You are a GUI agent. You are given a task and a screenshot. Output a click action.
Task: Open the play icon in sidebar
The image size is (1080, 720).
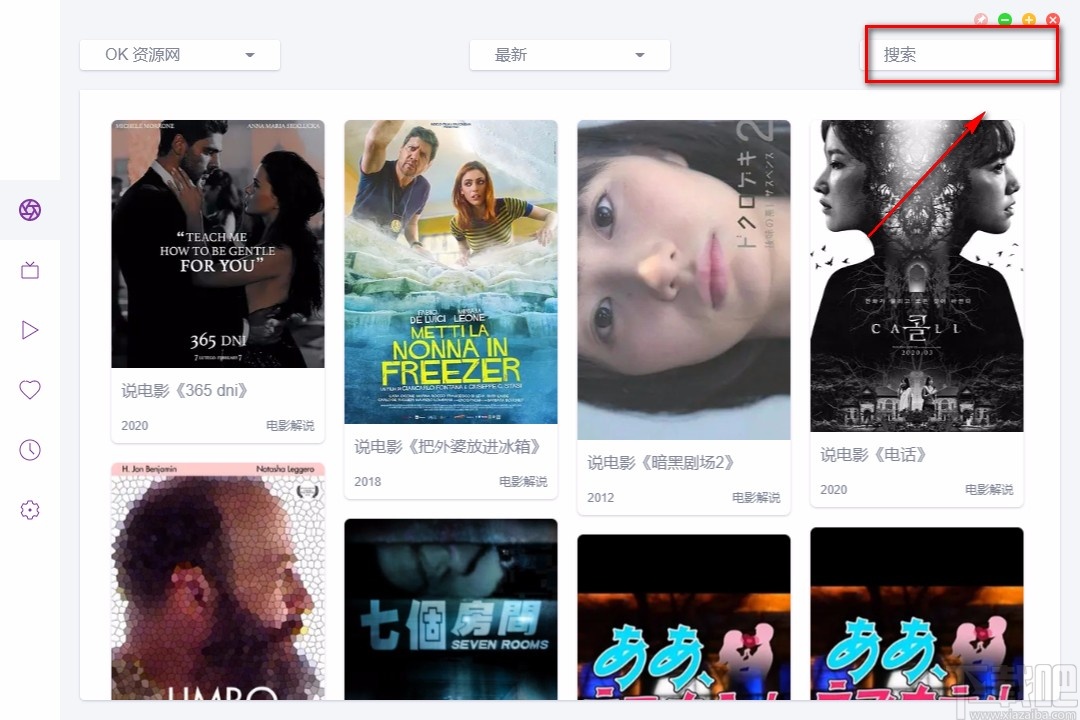tap(30, 330)
